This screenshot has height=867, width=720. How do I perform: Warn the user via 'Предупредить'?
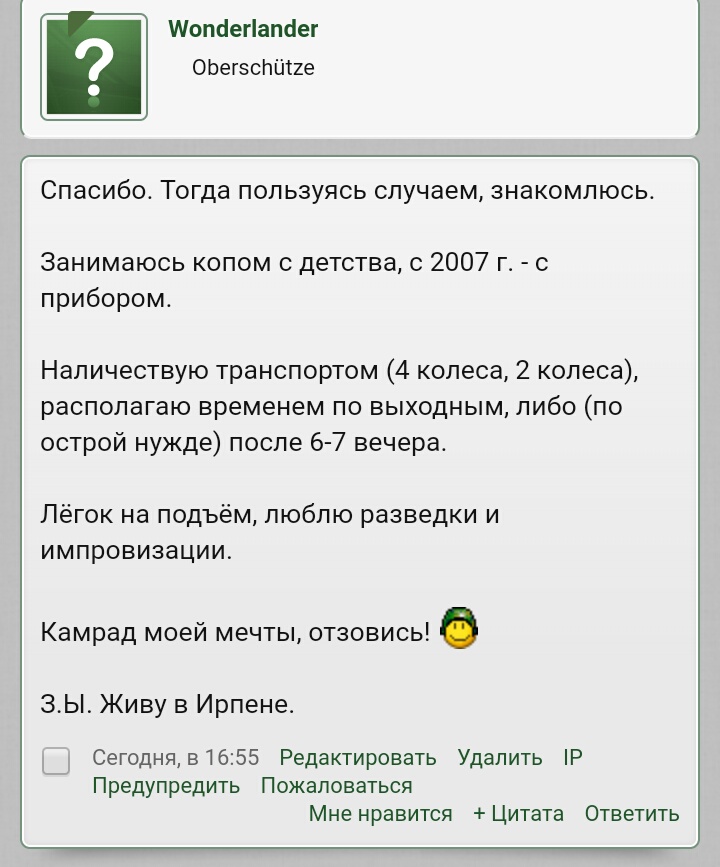pyautogui.click(x=166, y=786)
